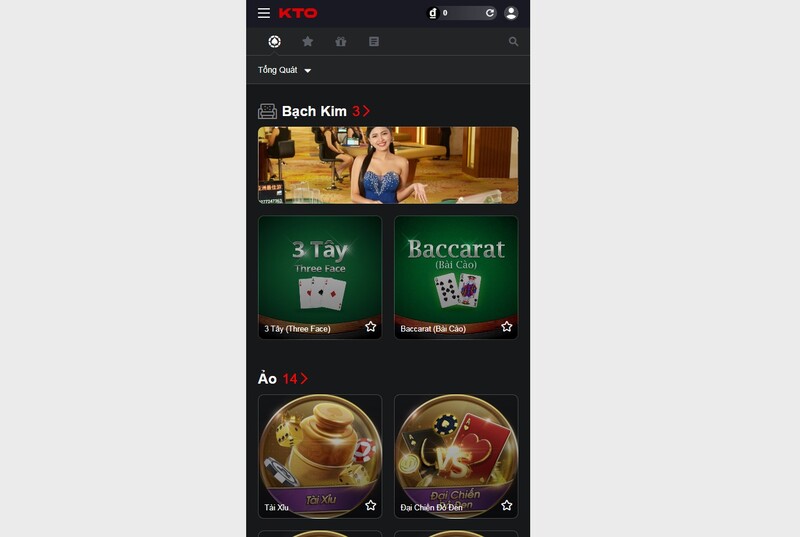This screenshot has width=800, height=537.
Task: Favorite the Tài Xỉu game
Action: pyautogui.click(x=371, y=506)
